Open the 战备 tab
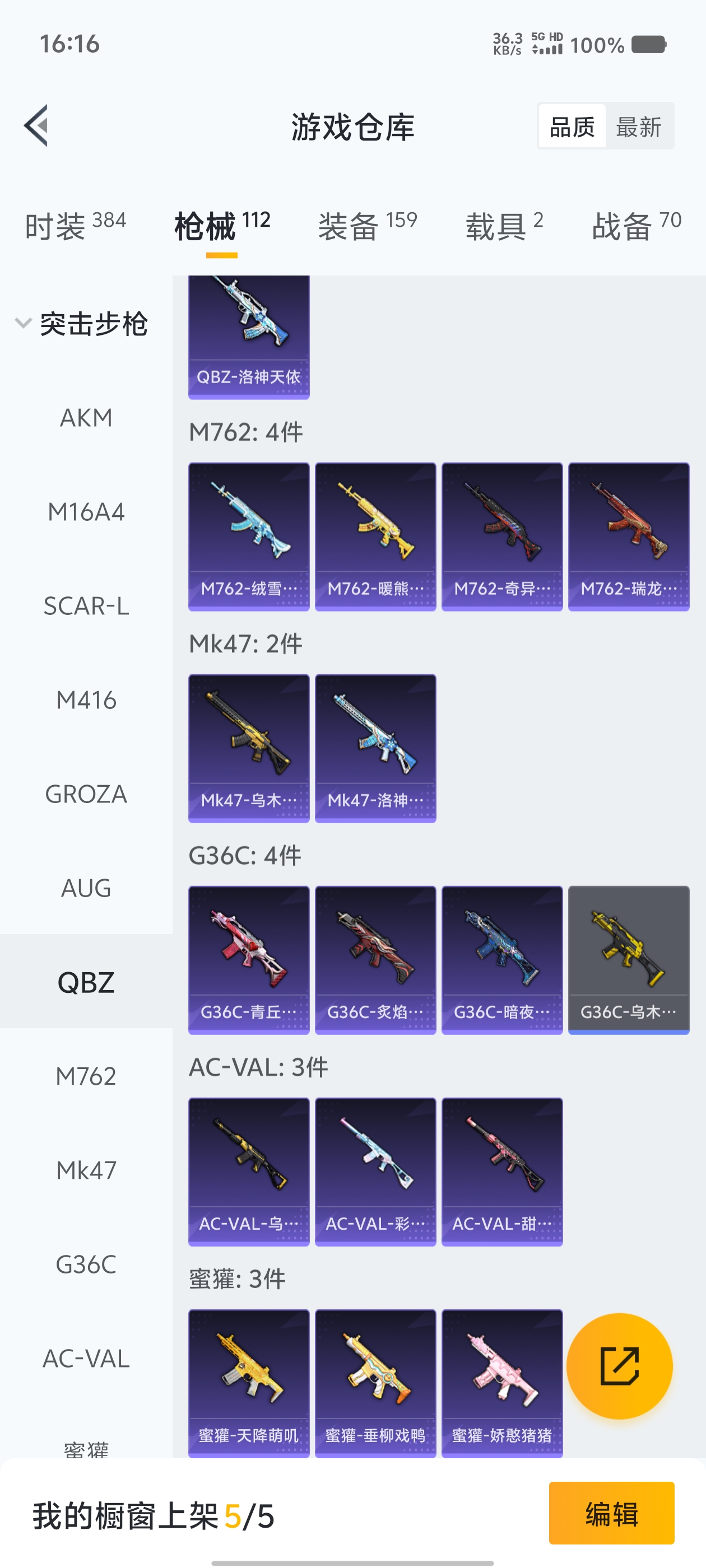The width and height of the screenshot is (706, 1568). (x=636, y=226)
